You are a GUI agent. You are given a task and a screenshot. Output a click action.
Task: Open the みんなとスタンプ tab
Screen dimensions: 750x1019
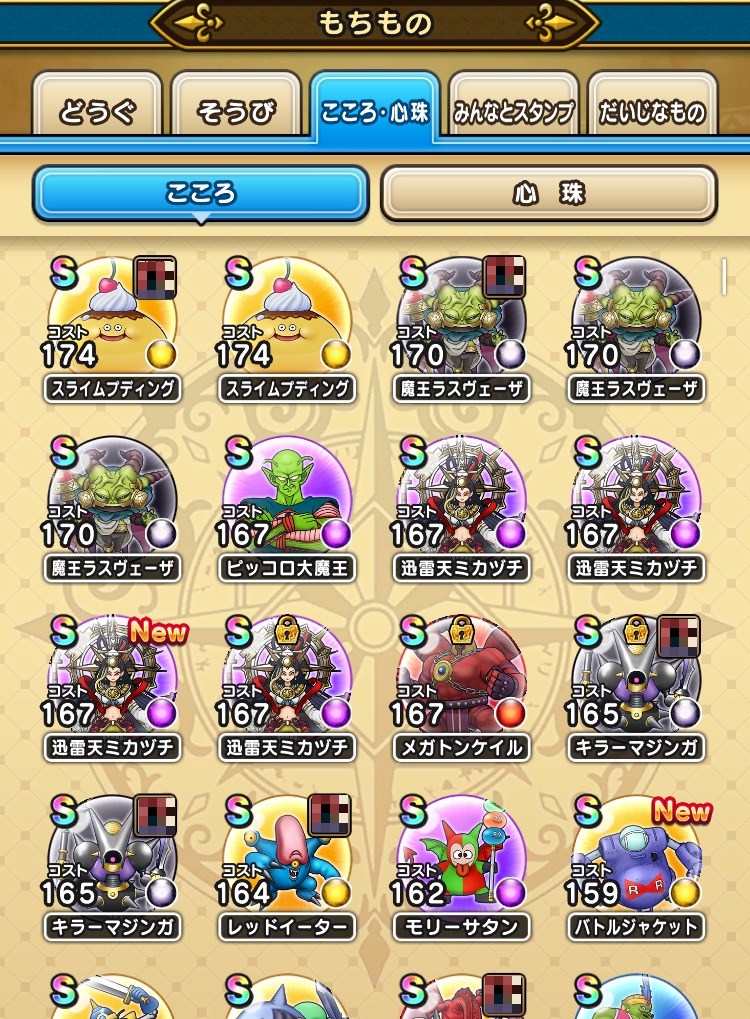[x=513, y=112]
